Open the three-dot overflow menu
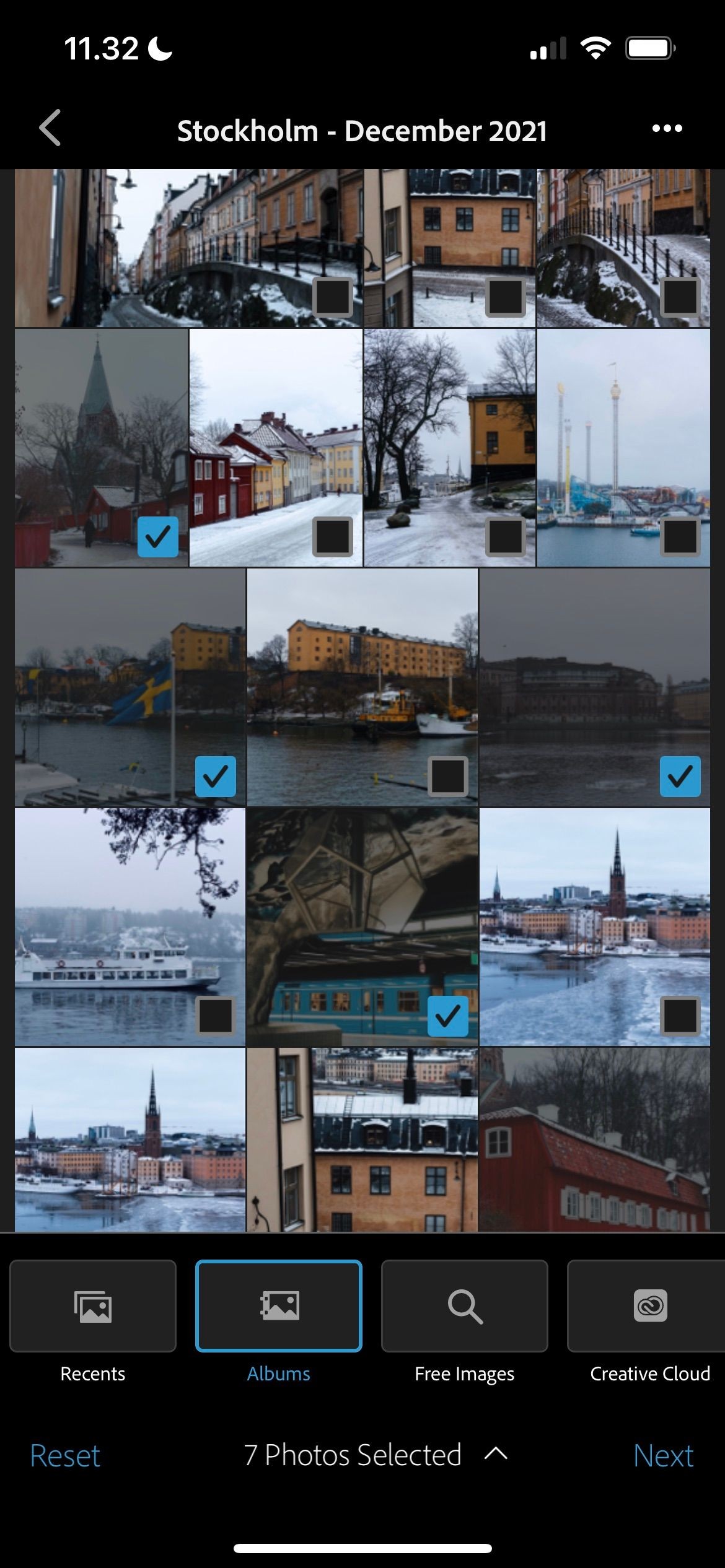725x1568 pixels. click(667, 129)
